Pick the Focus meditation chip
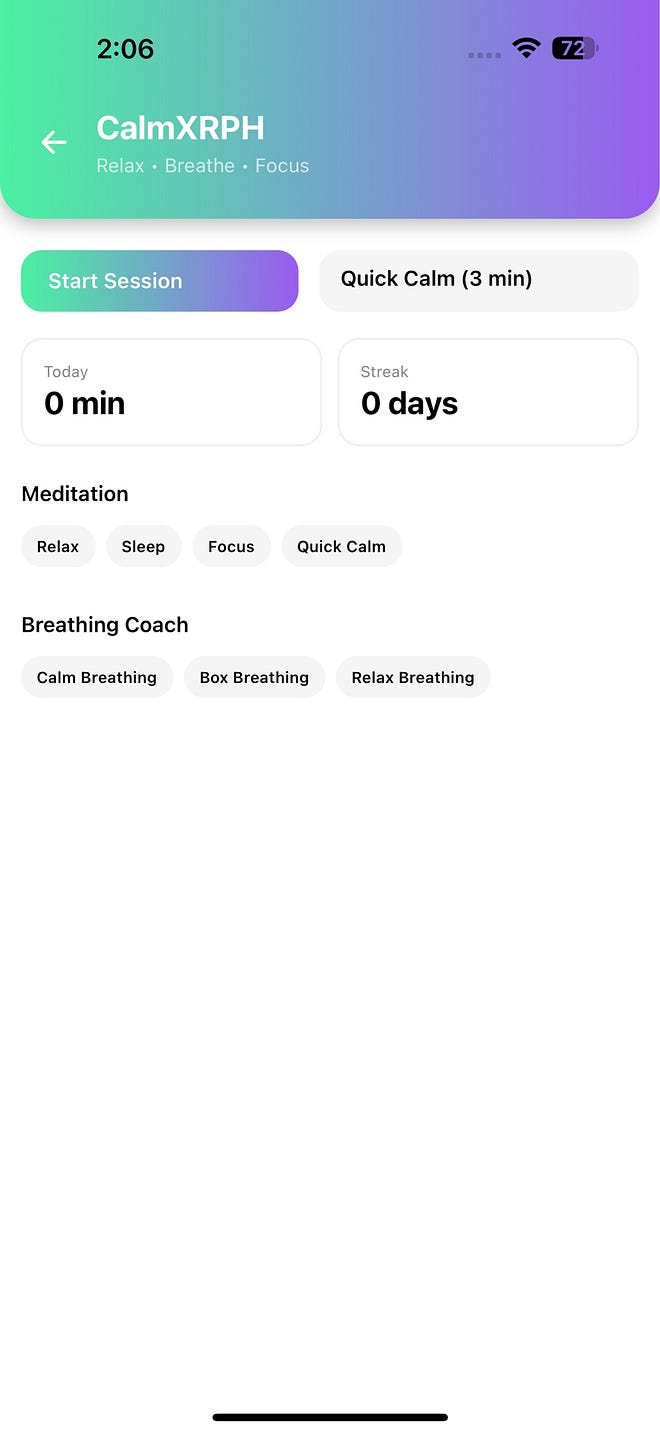This screenshot has width=660, height=1433. point(231,547)
